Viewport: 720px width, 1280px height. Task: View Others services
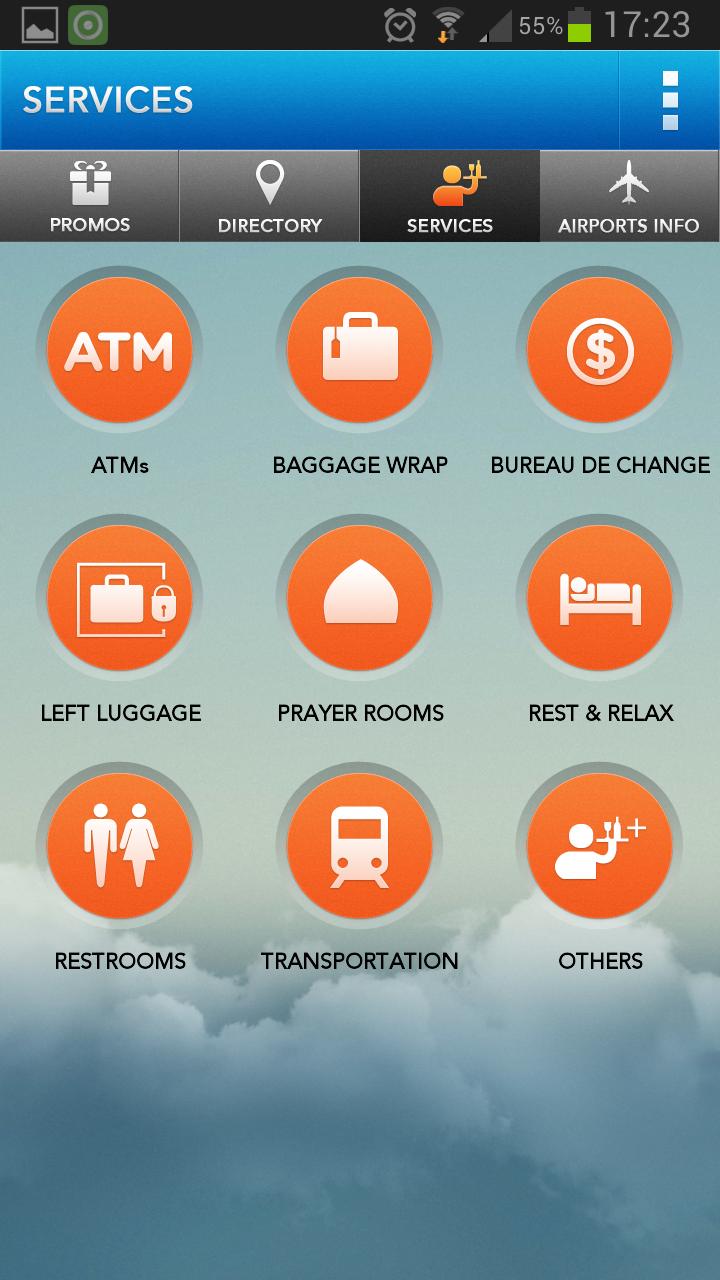600,846
